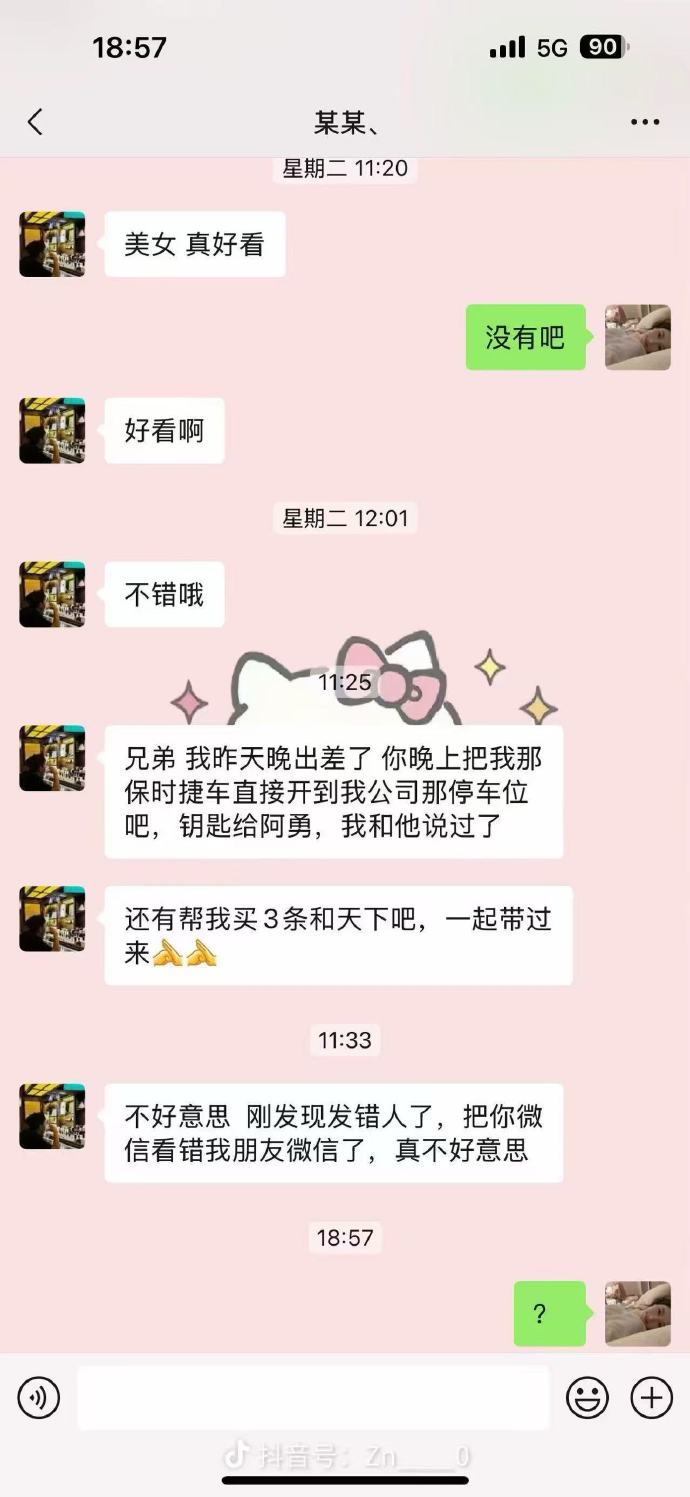Open the chat info overflow menu

tap(645, 123)
